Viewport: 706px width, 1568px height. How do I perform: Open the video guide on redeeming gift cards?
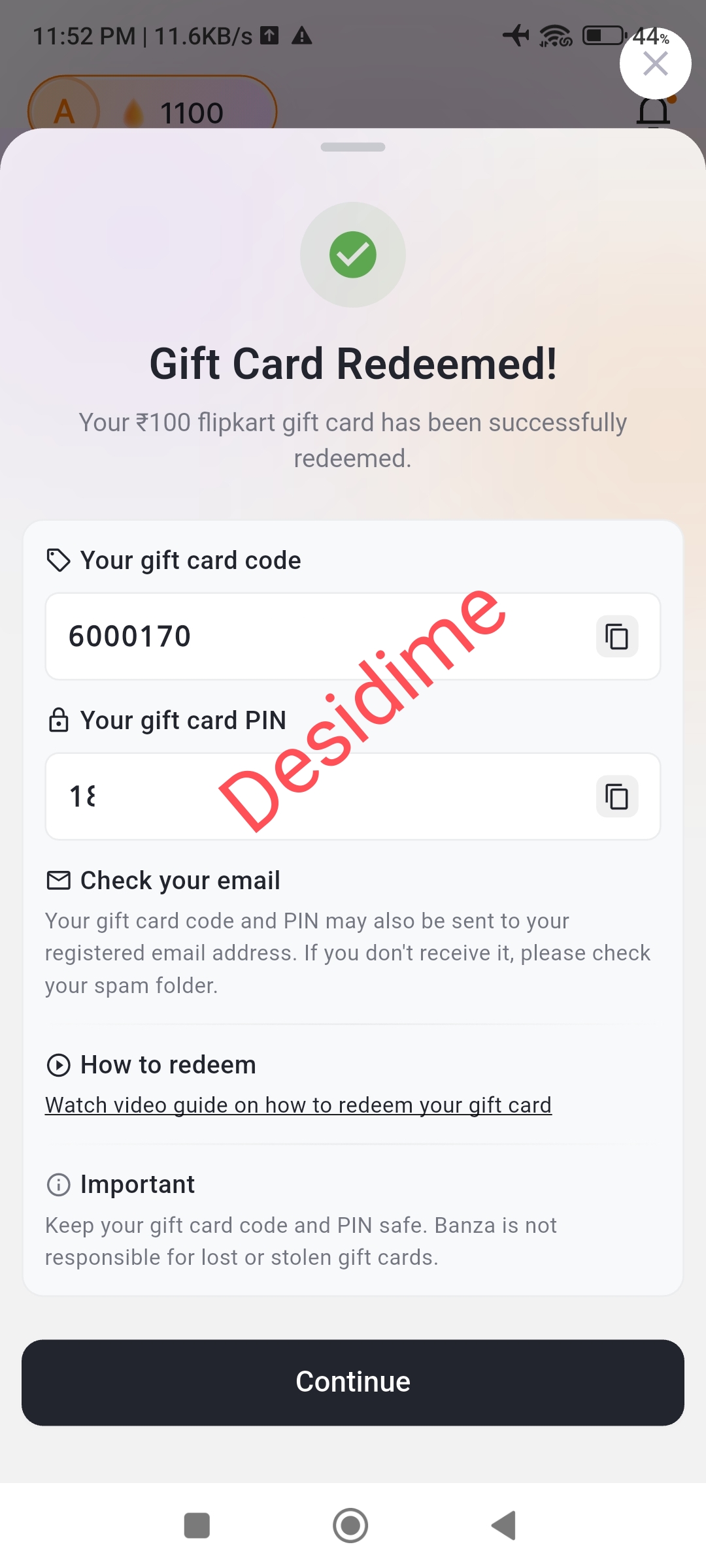297,1104
